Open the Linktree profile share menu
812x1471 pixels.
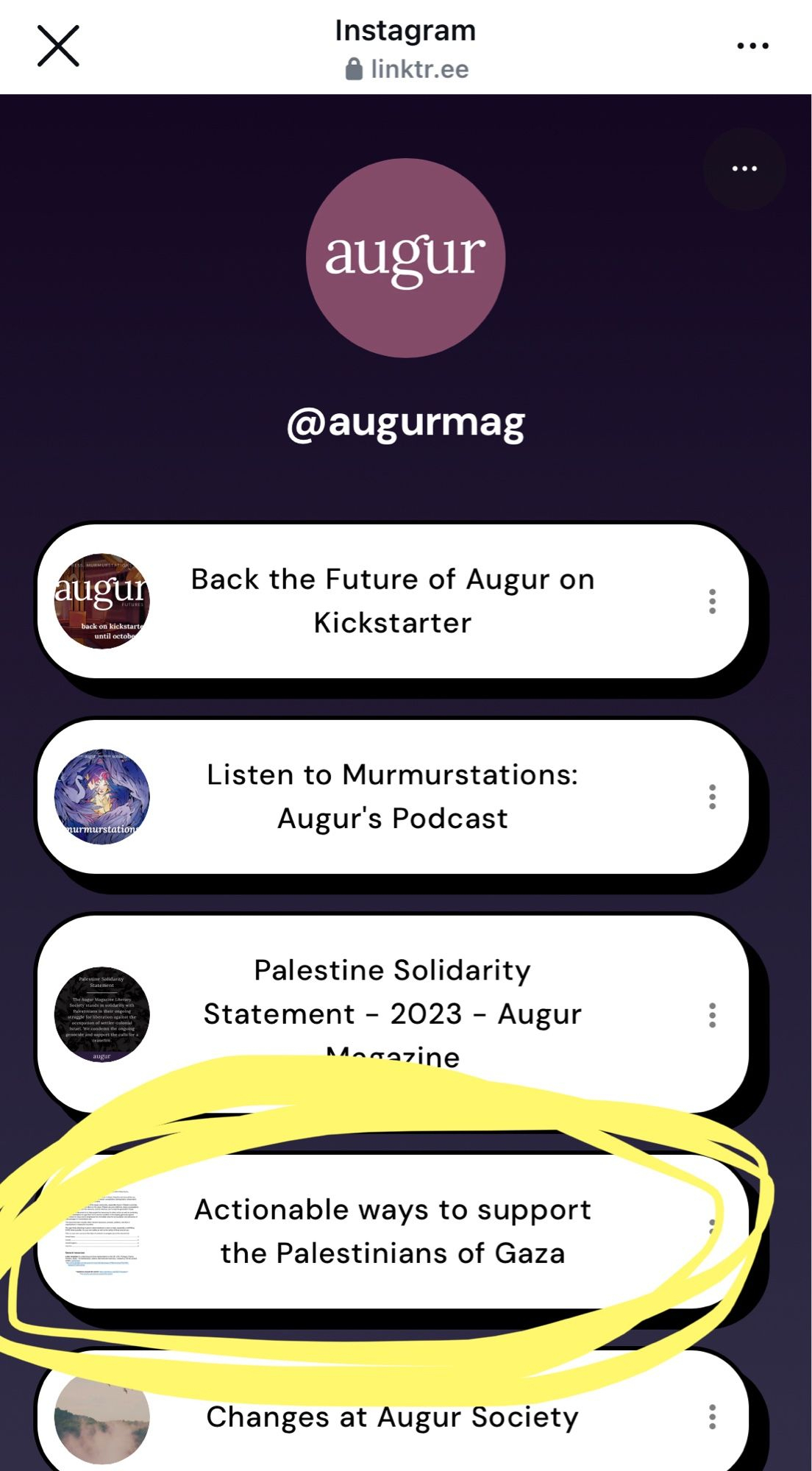coord(744,168)
